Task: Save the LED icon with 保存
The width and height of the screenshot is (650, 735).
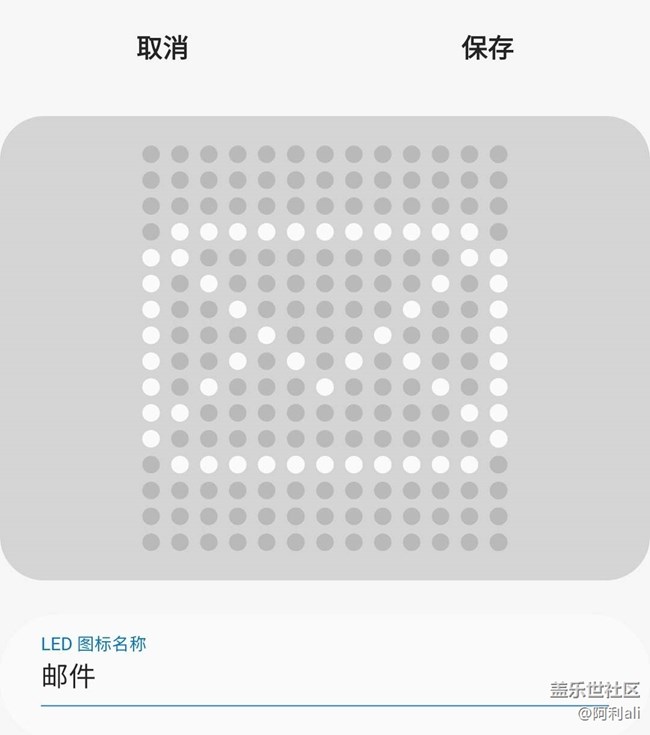Action: point(487,48)
